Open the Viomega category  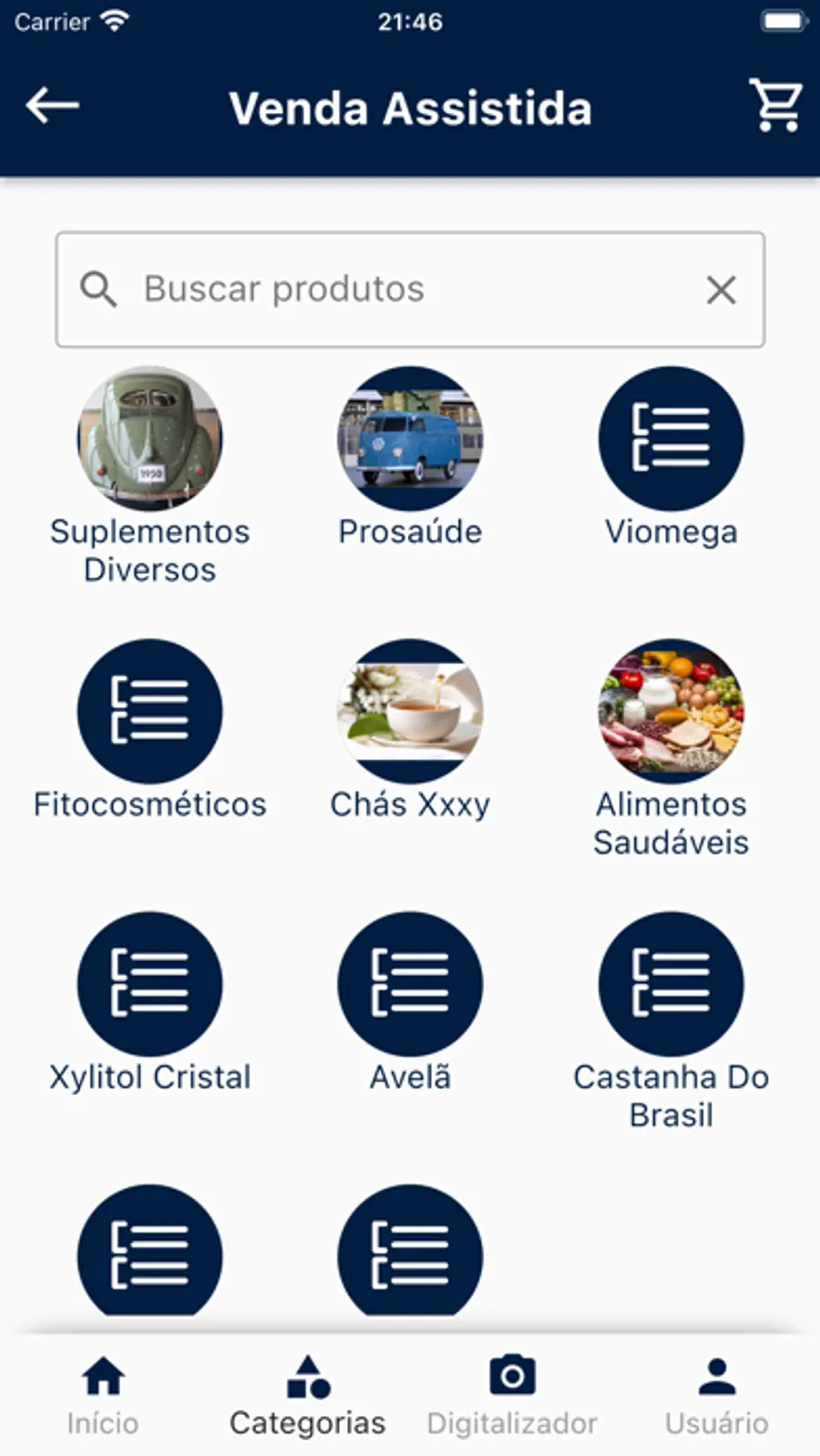pyautogui.click(x=671, y=439)
